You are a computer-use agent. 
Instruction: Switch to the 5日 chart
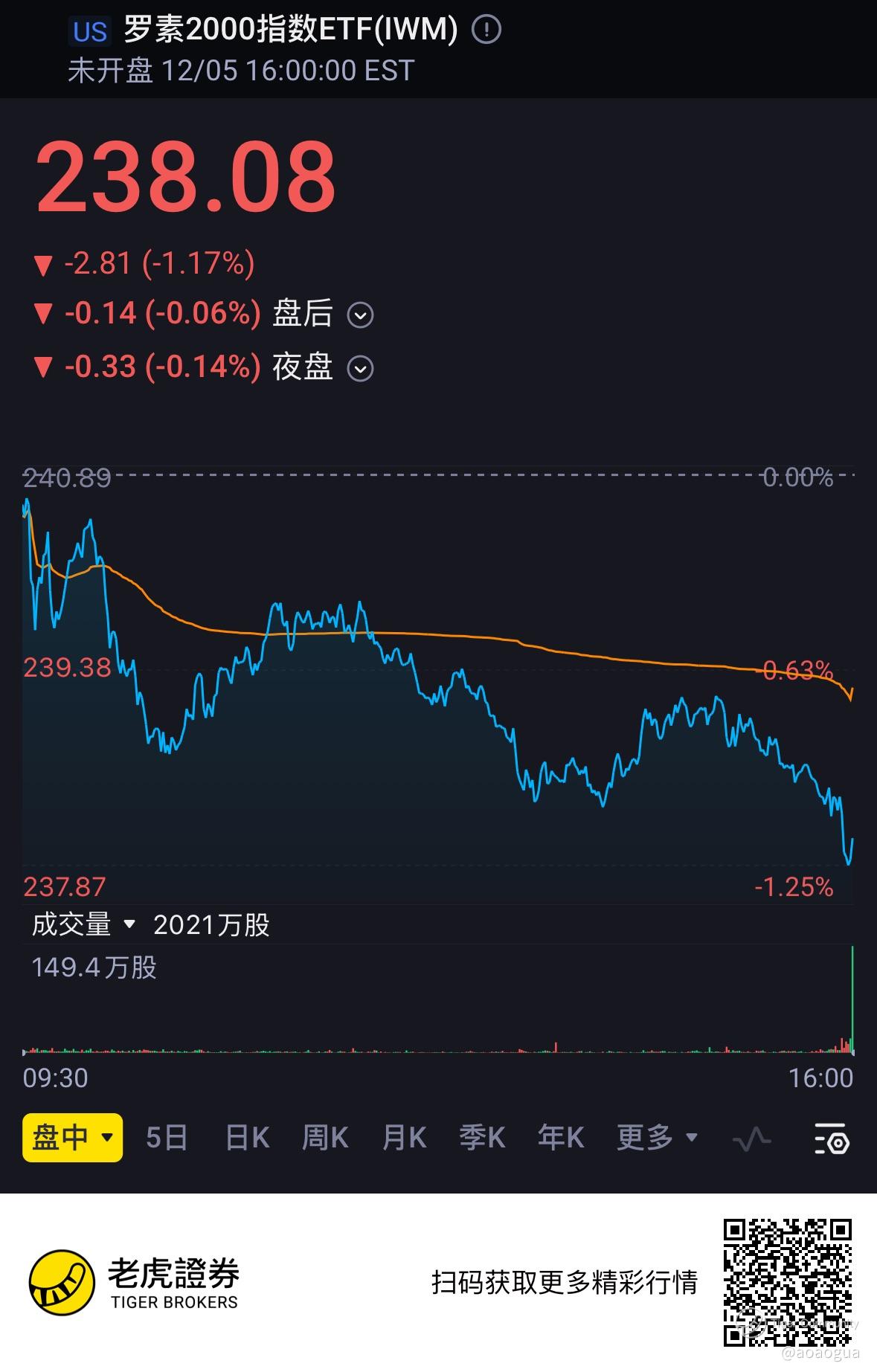coord(166,1138)
